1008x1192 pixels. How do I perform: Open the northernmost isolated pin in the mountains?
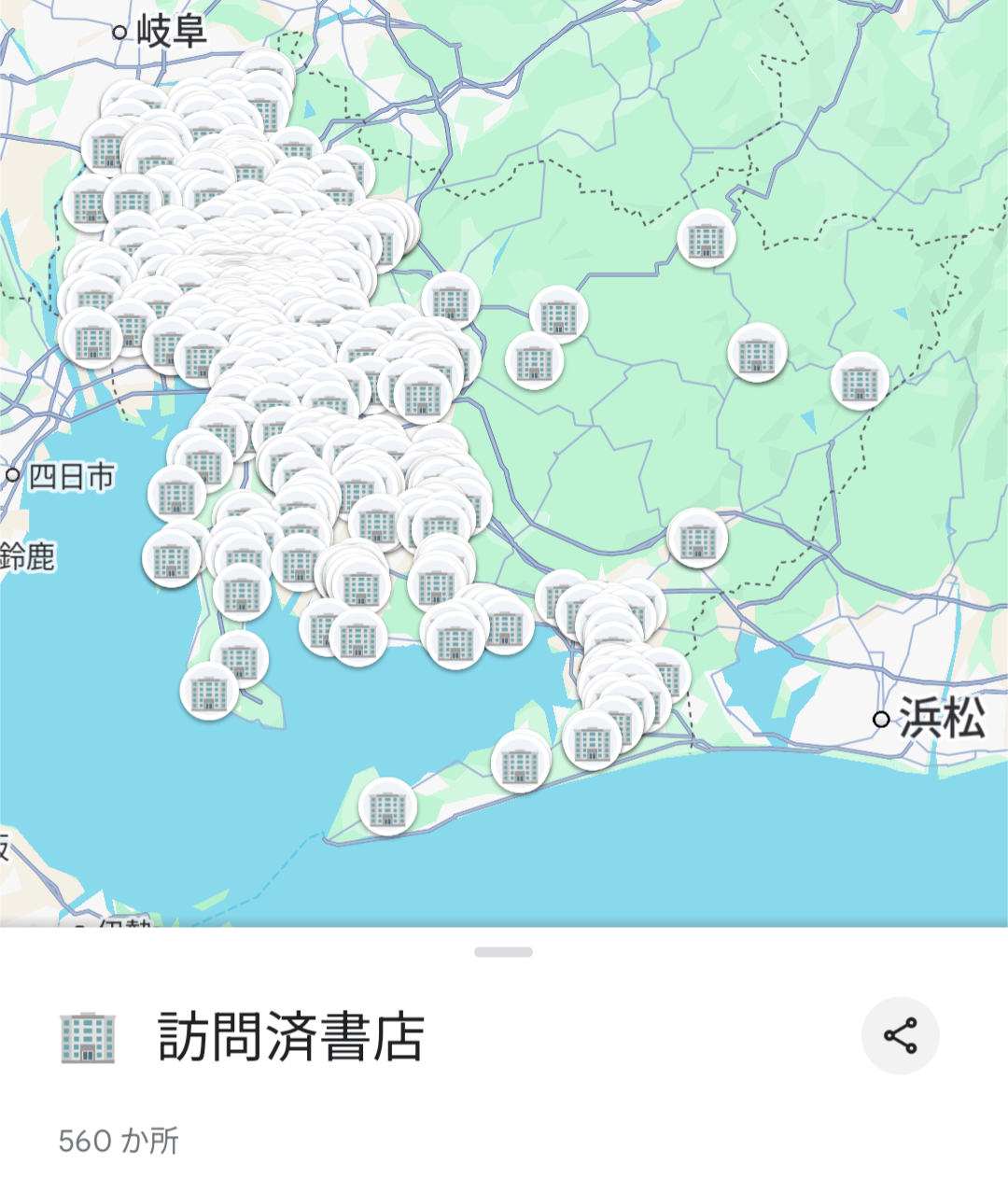[706, 238]
